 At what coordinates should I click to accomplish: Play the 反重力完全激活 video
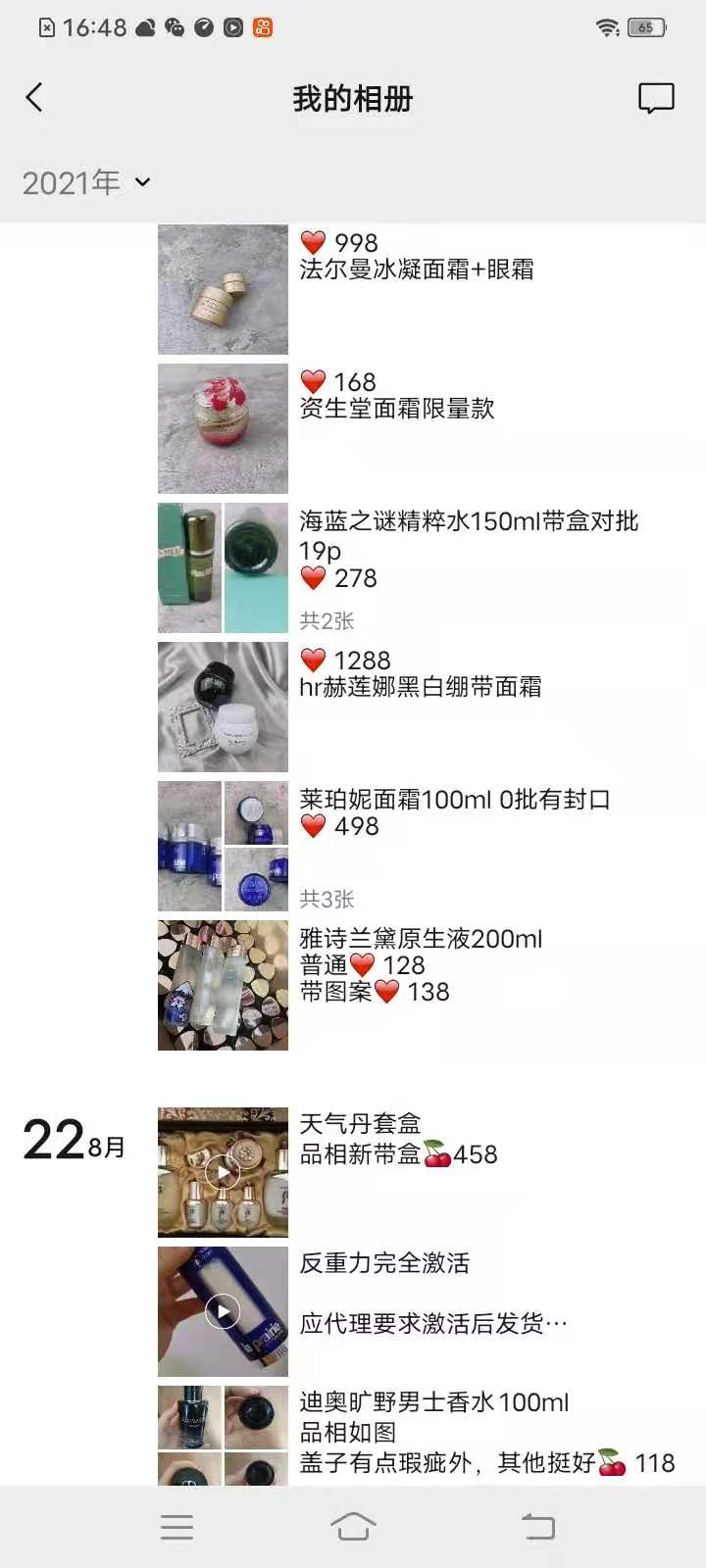(x=223, y=1311)
